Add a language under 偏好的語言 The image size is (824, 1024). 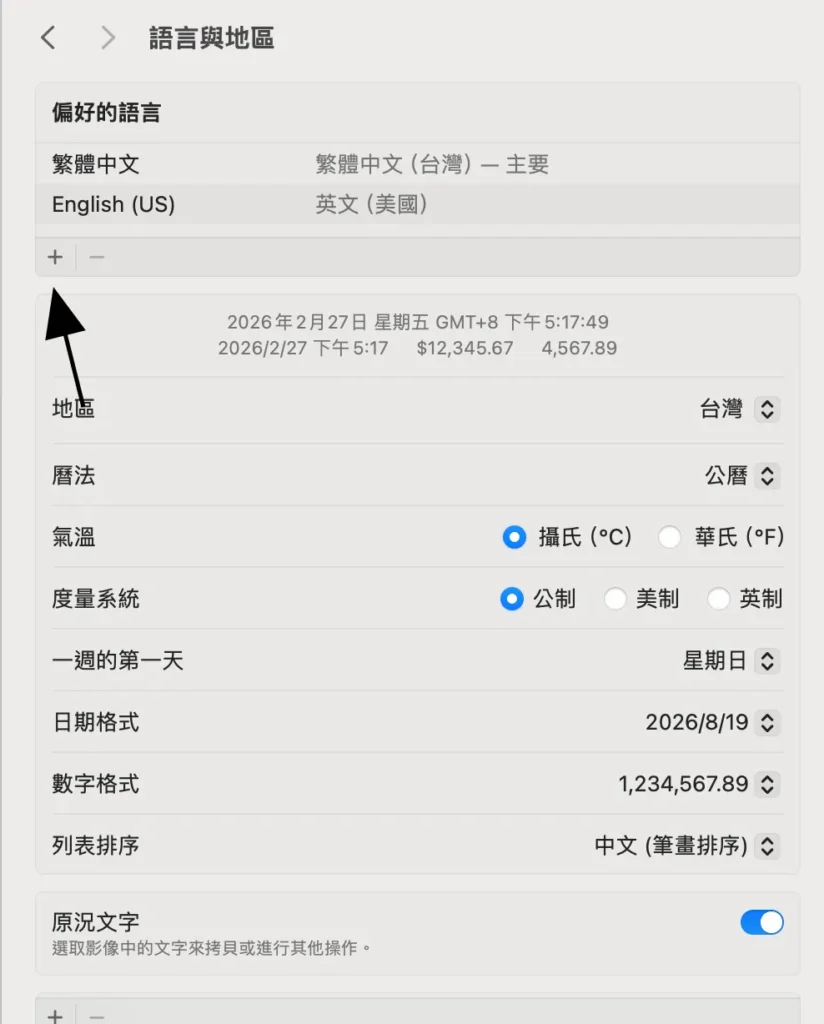pos(55,258)
